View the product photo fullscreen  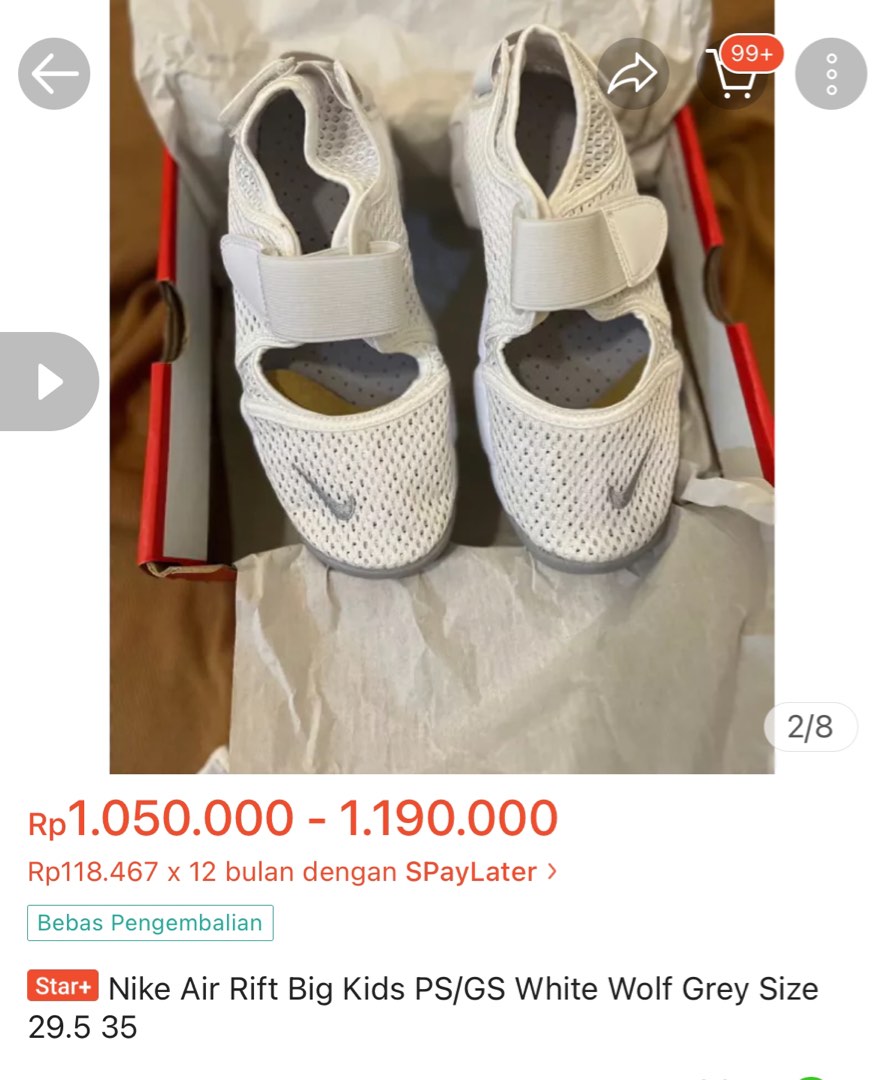[441, 420]
